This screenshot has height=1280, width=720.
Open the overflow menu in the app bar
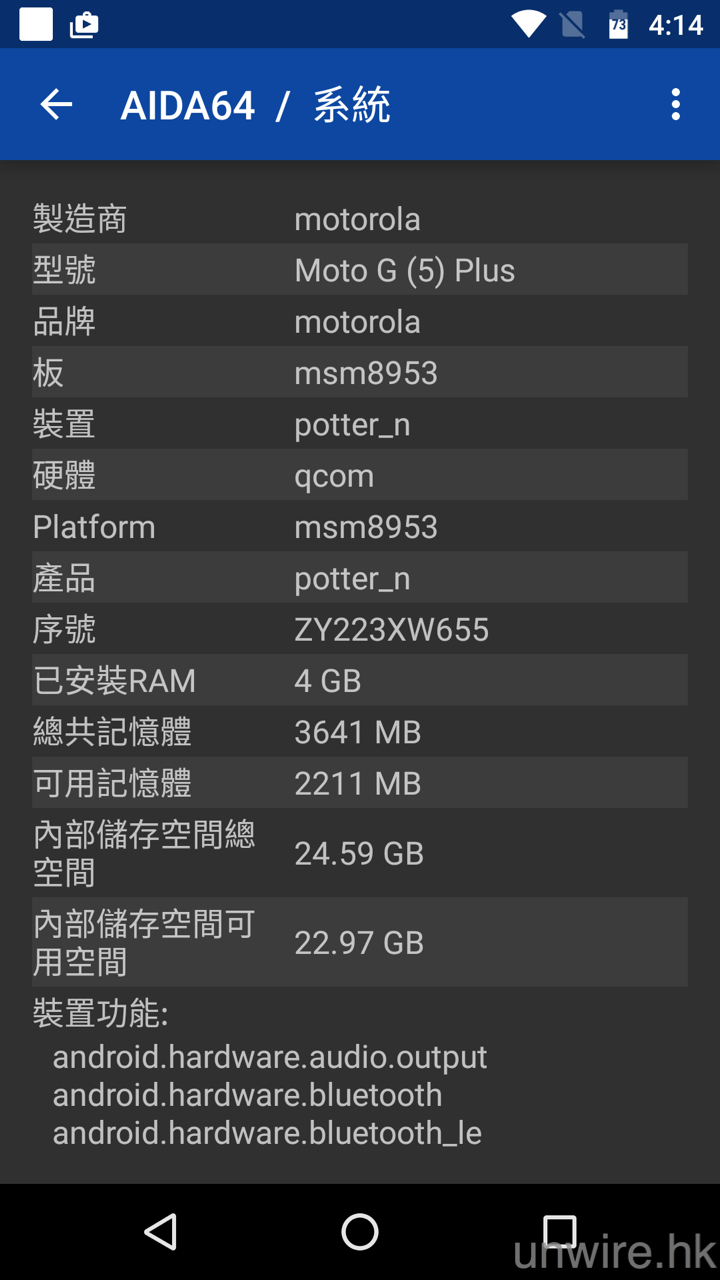pyautogui.click(x=676, y=104)
